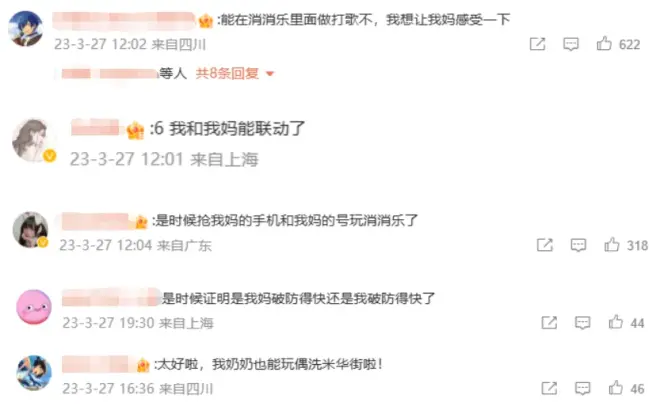Share the comment posted 12:02 来自四川
Screen dimensions: 660x406
click(537, 44)
